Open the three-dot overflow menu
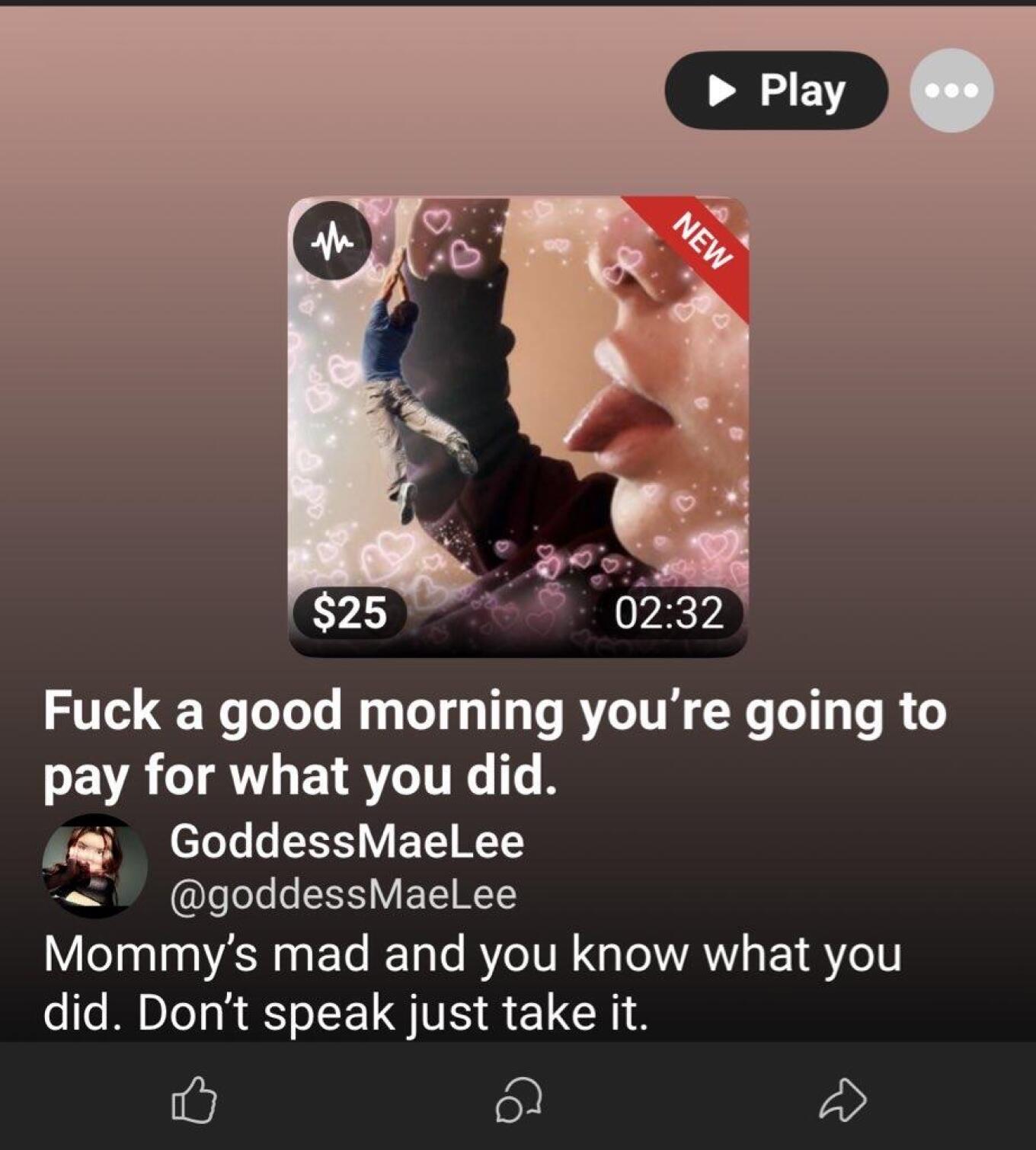 coord(951,91)
